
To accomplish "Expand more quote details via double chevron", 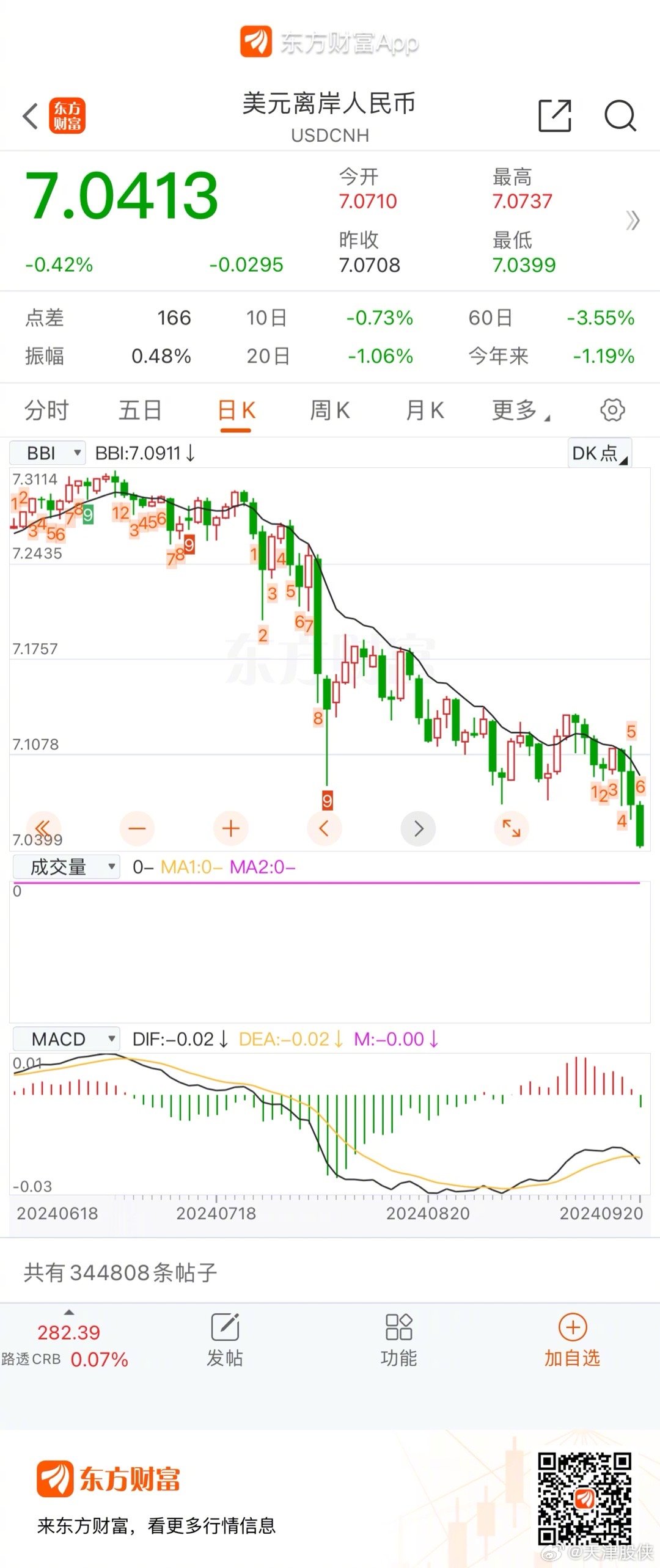I will (x=632, y=220).
